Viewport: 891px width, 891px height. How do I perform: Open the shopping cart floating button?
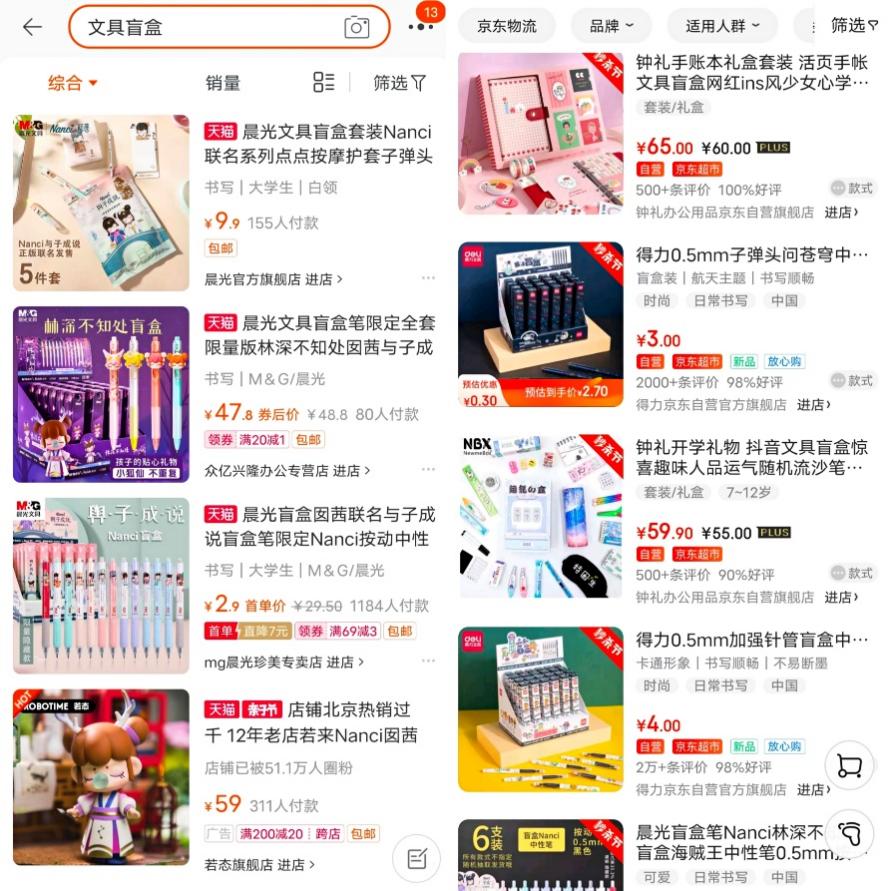pos(849,767)
